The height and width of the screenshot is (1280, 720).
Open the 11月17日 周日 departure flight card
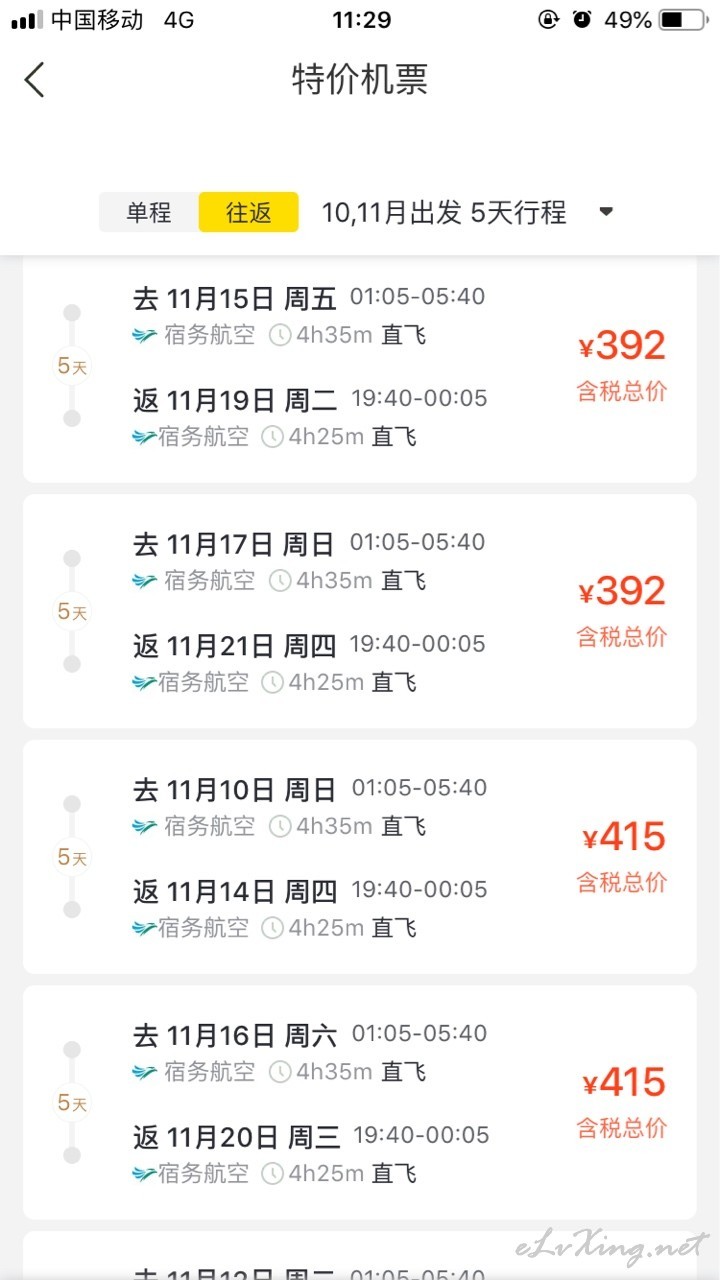pos(360,611)
